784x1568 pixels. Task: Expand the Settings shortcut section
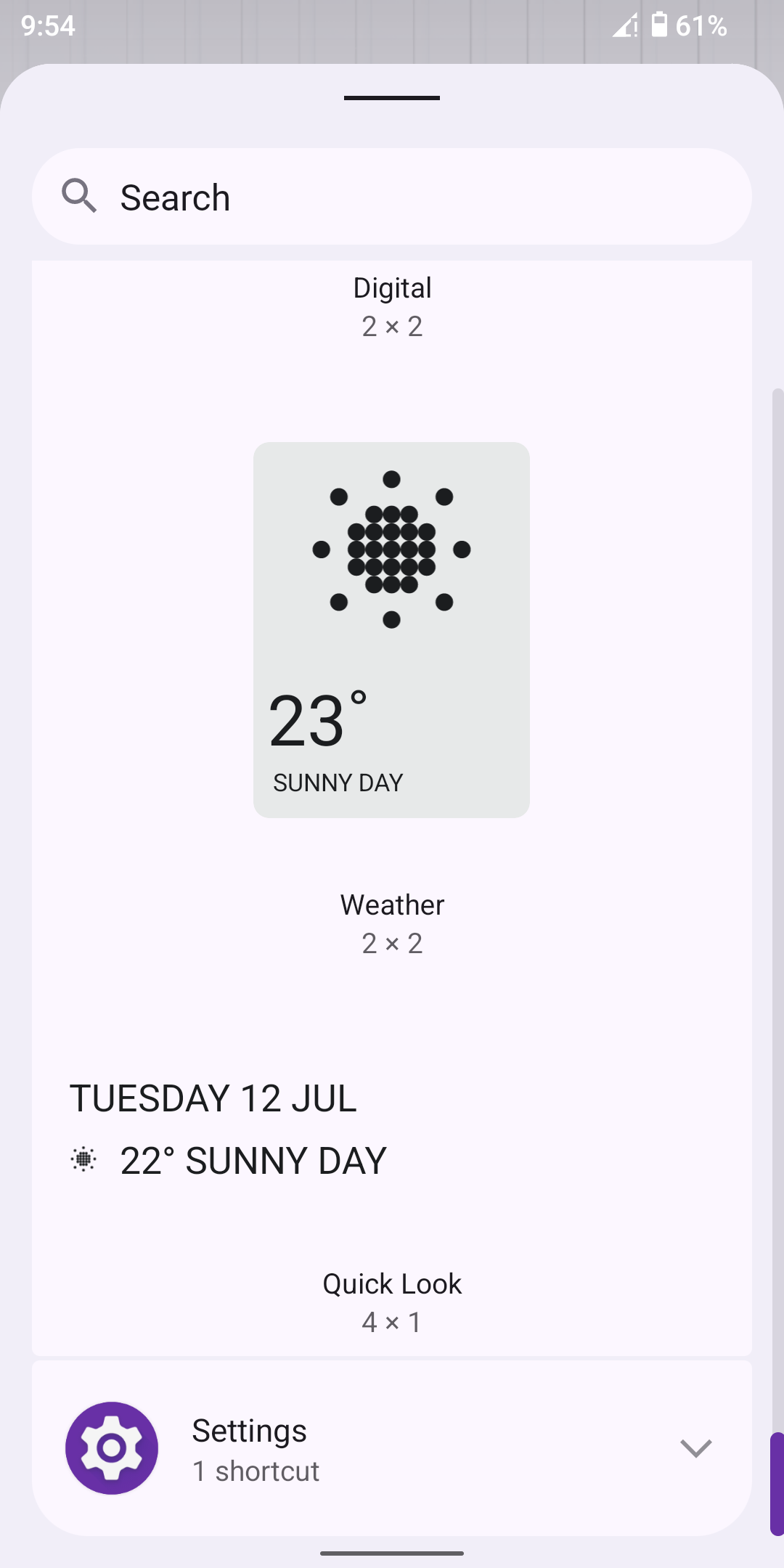tap(695, 1448)
